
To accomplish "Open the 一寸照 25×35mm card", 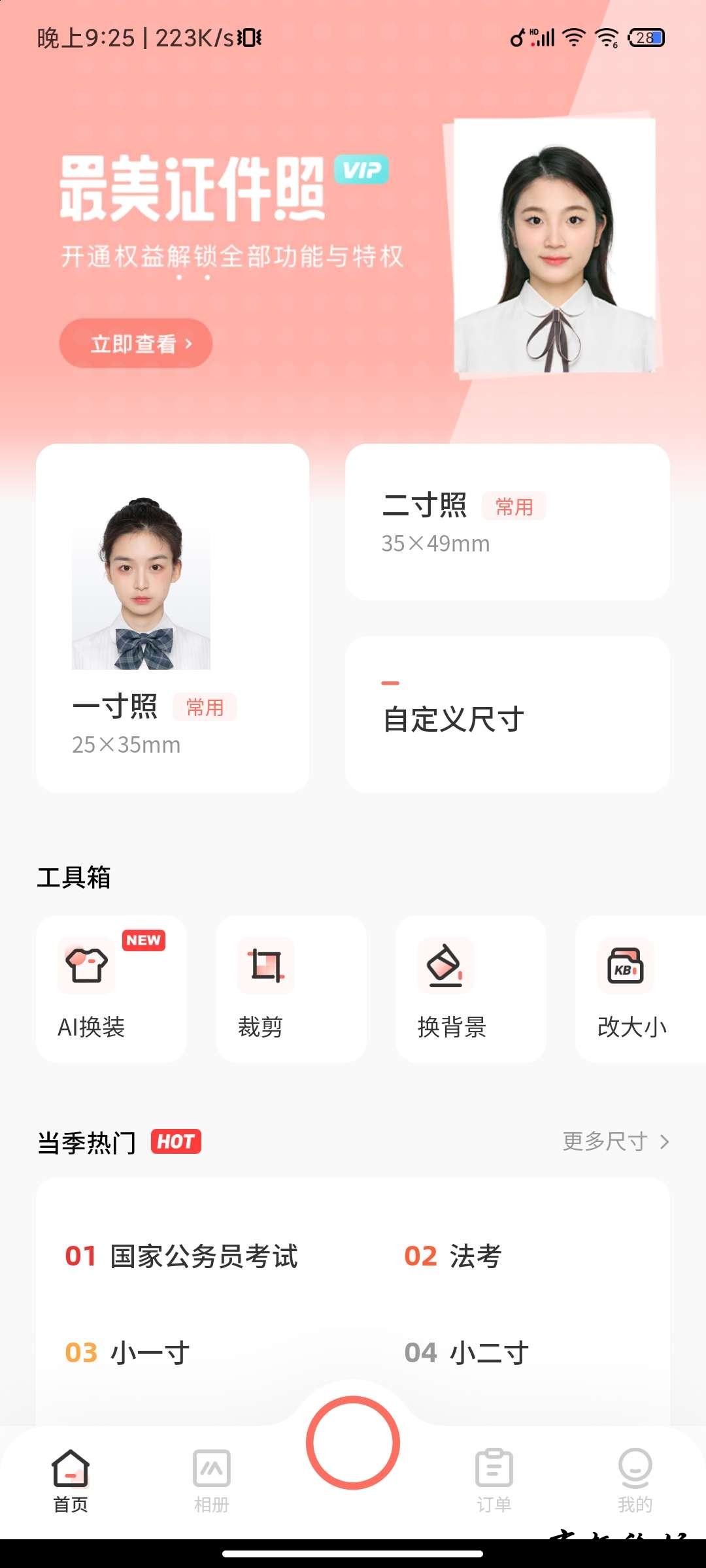I will (173, 618).
